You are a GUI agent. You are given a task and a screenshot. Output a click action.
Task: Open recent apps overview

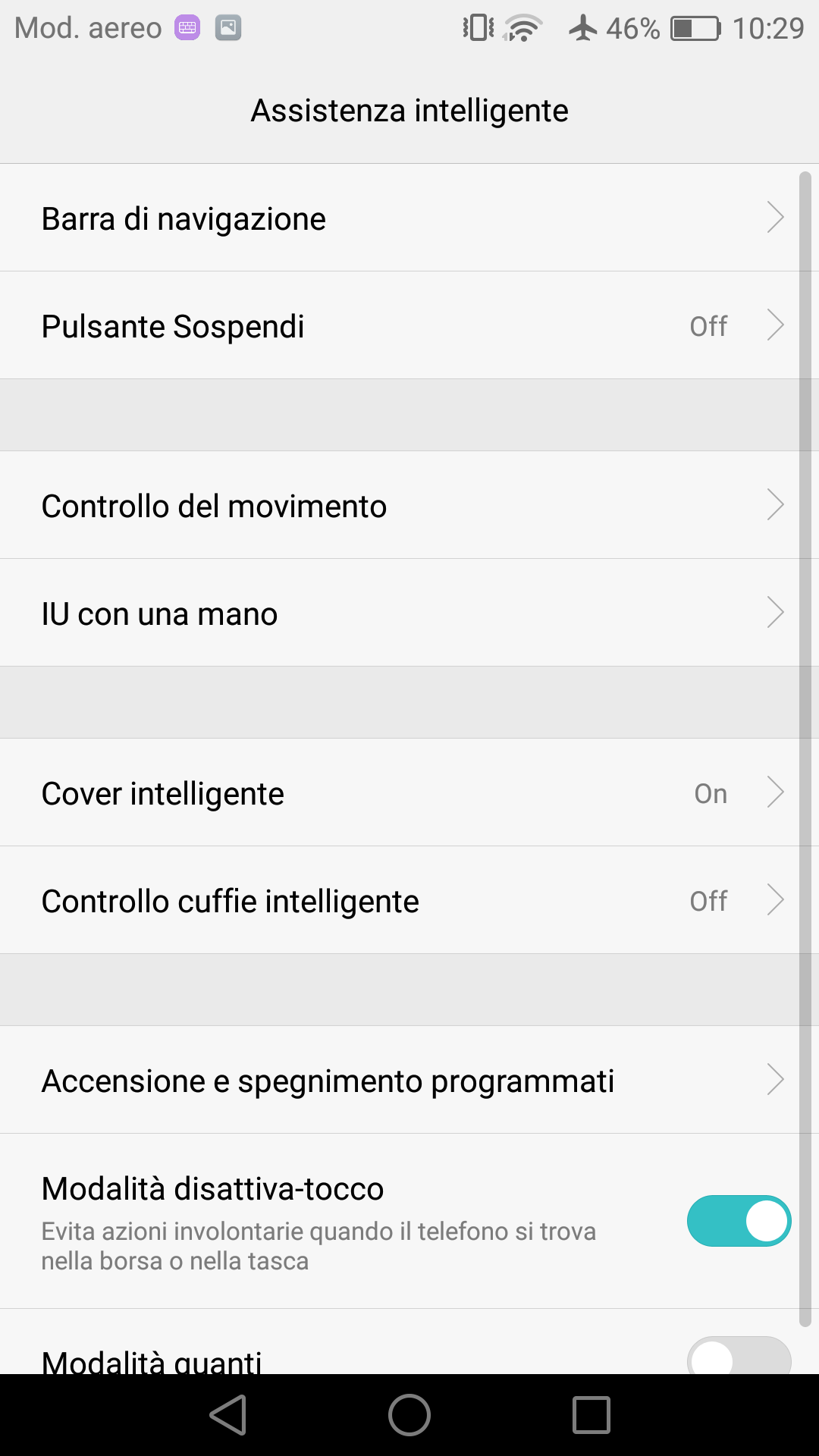tap(591, 1415)
